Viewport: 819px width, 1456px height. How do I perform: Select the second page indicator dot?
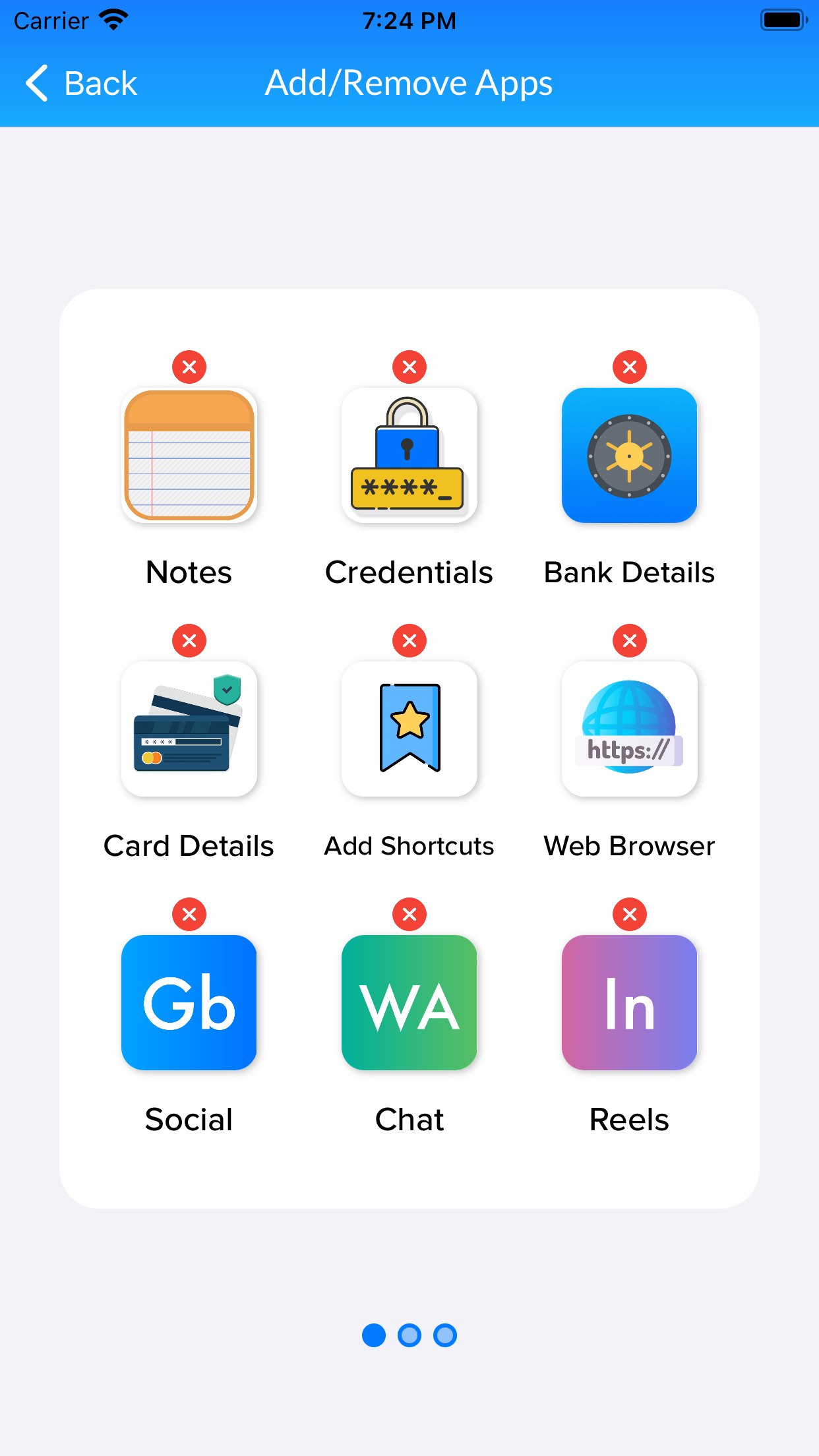pos(409,1335)
